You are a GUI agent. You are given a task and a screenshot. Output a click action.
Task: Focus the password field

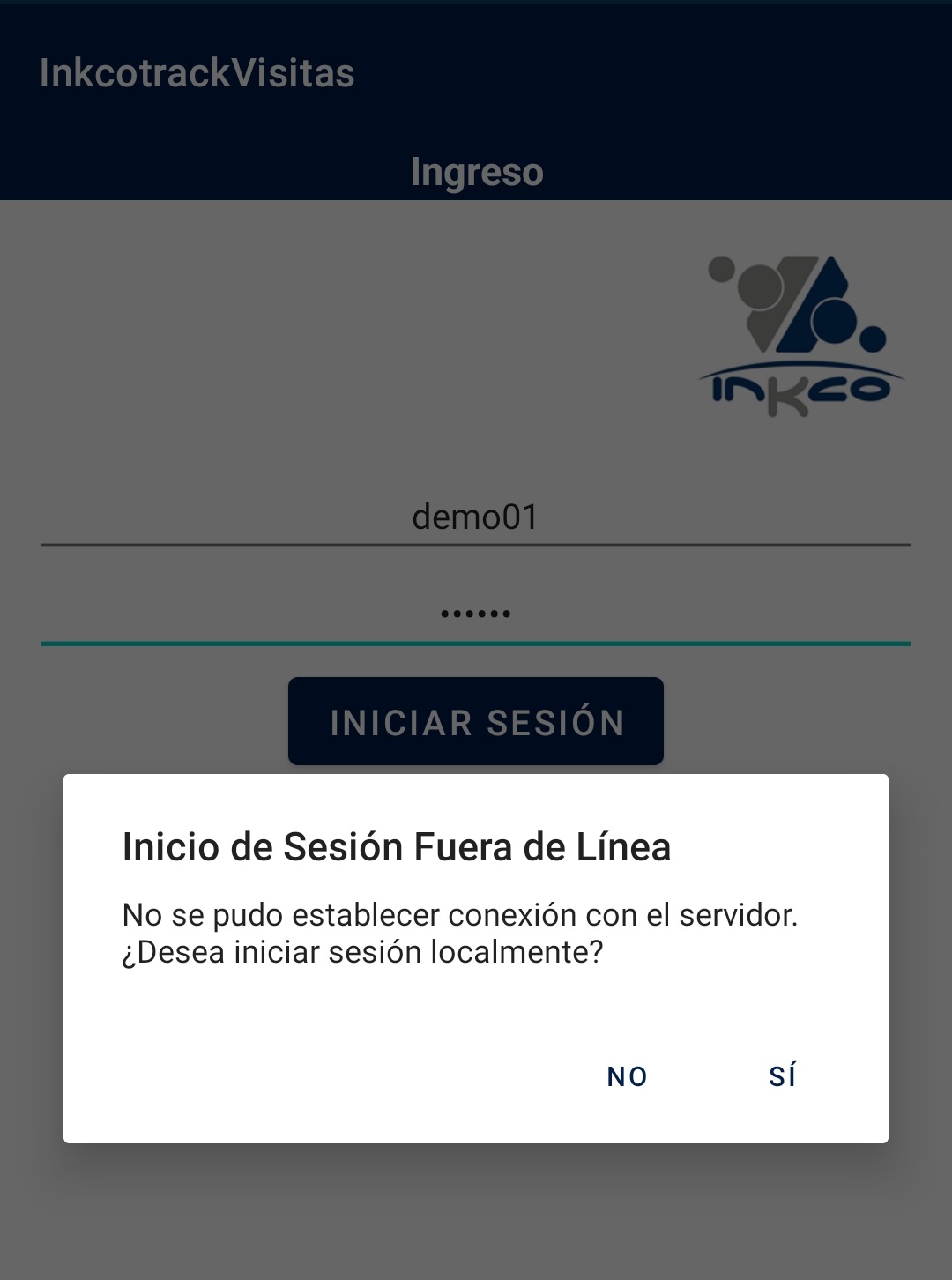[476, 614]
